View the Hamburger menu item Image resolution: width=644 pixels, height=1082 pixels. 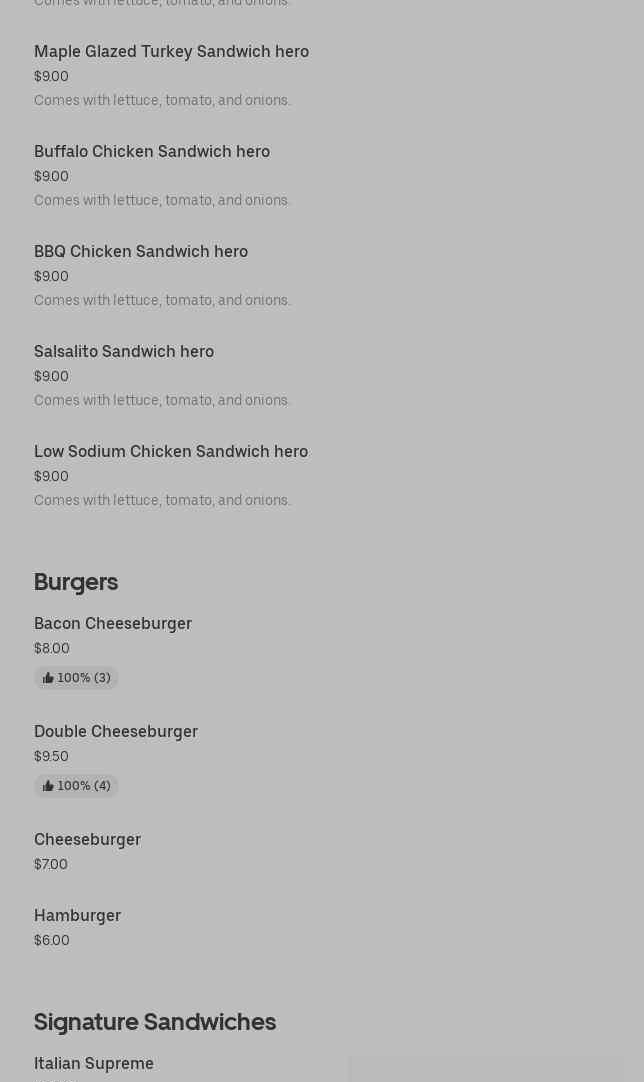click(x=77, y=916)
